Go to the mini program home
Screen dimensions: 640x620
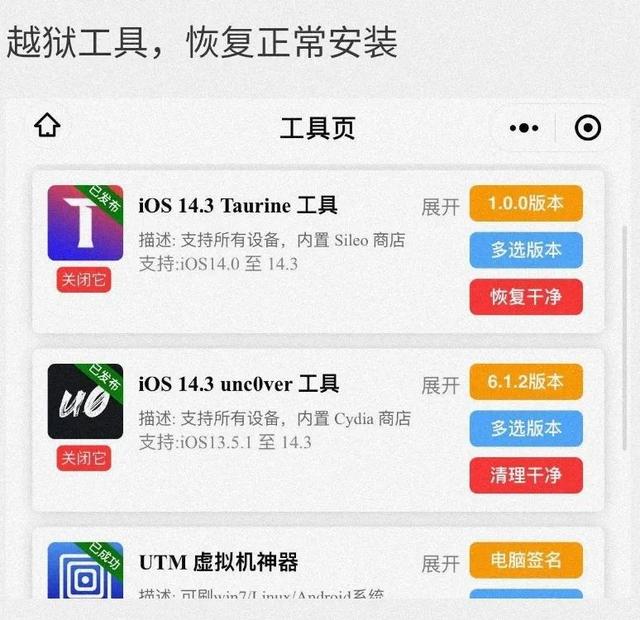[x=47, y=127]
